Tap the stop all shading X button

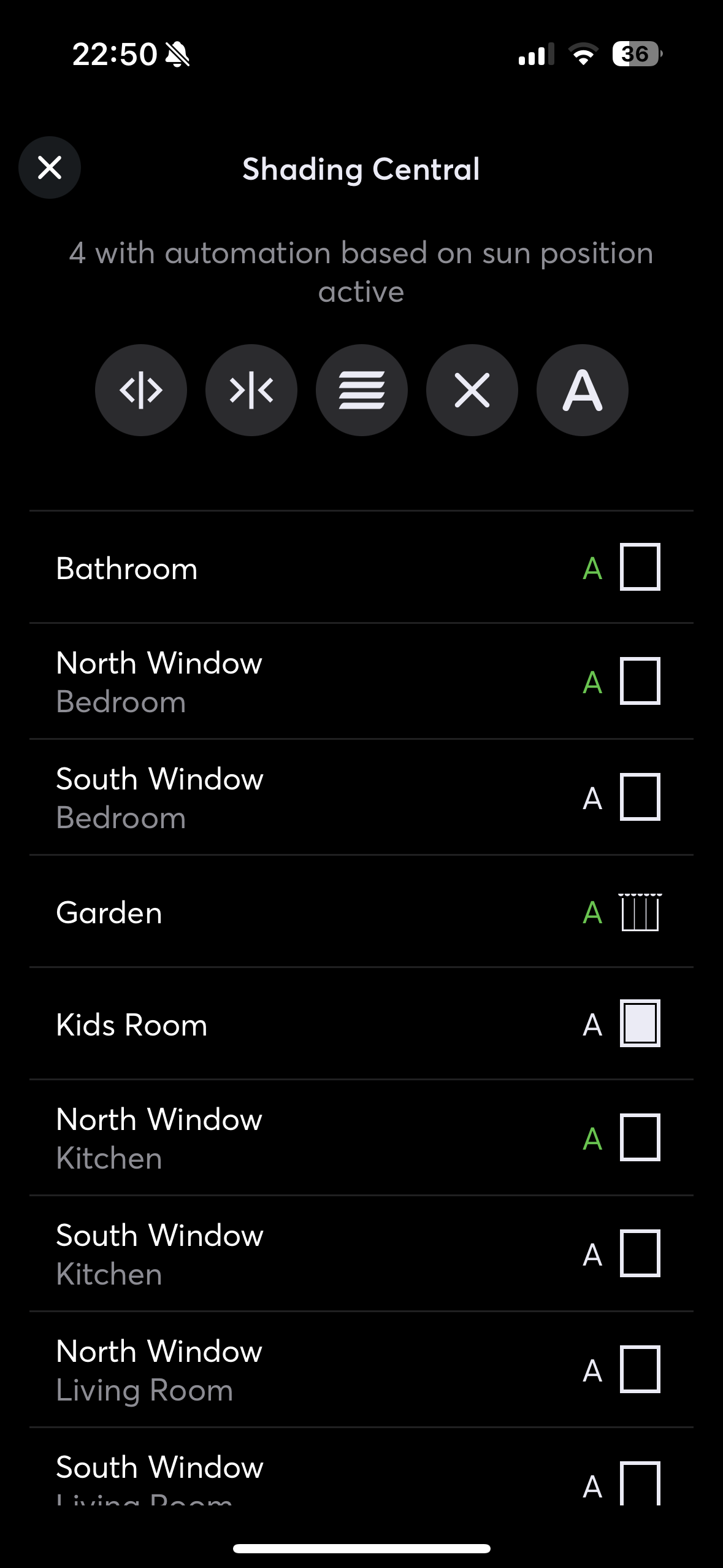coord(472,390)
